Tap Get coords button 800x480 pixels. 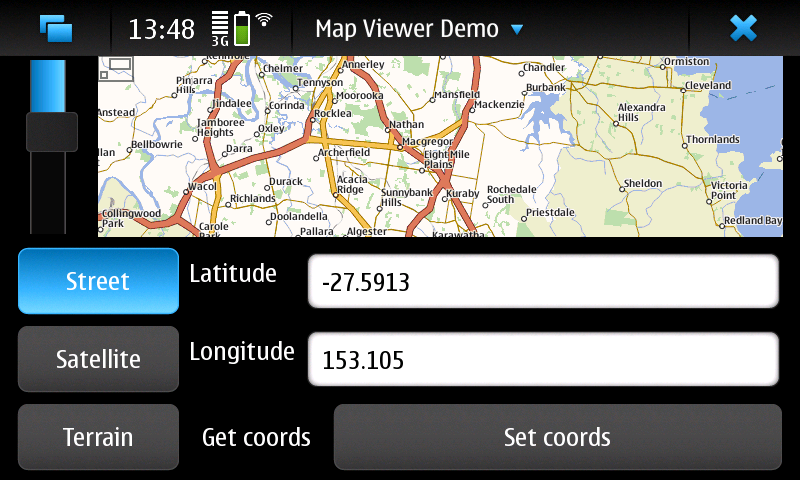click(x=256, y=437)
